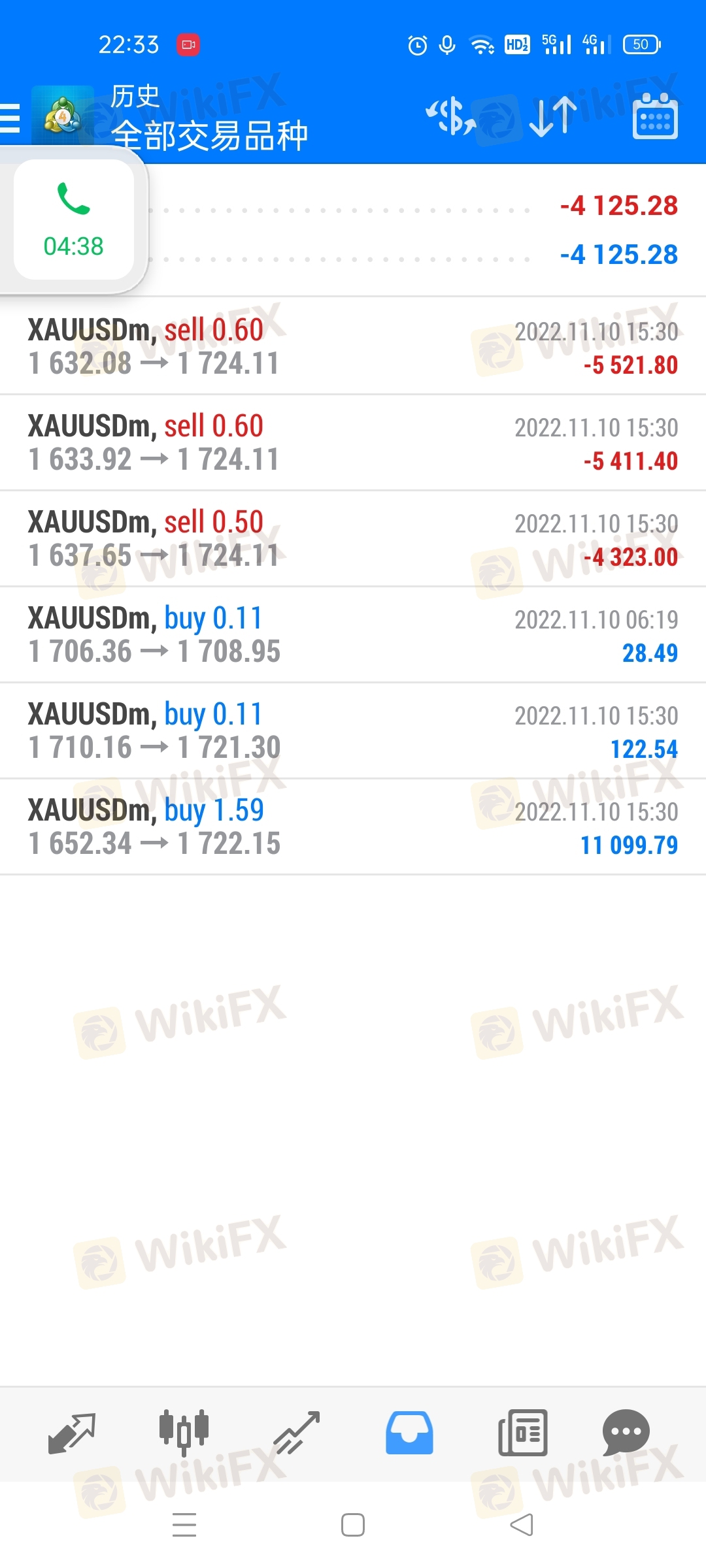This screenshot has height=1568, width=706.
Task: Switch to the News tab
Action: tap(522, 1433)
